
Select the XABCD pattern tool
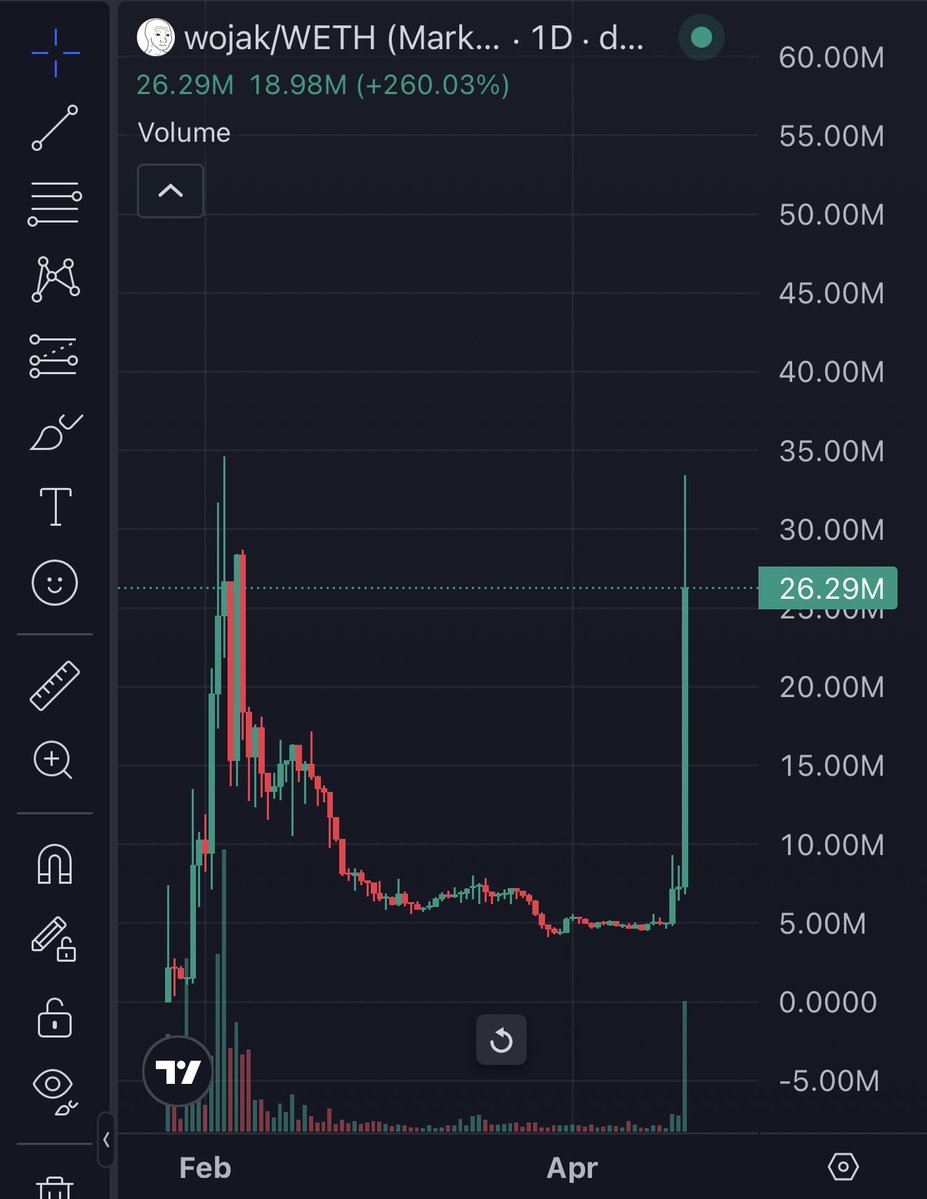coord(56,279)
